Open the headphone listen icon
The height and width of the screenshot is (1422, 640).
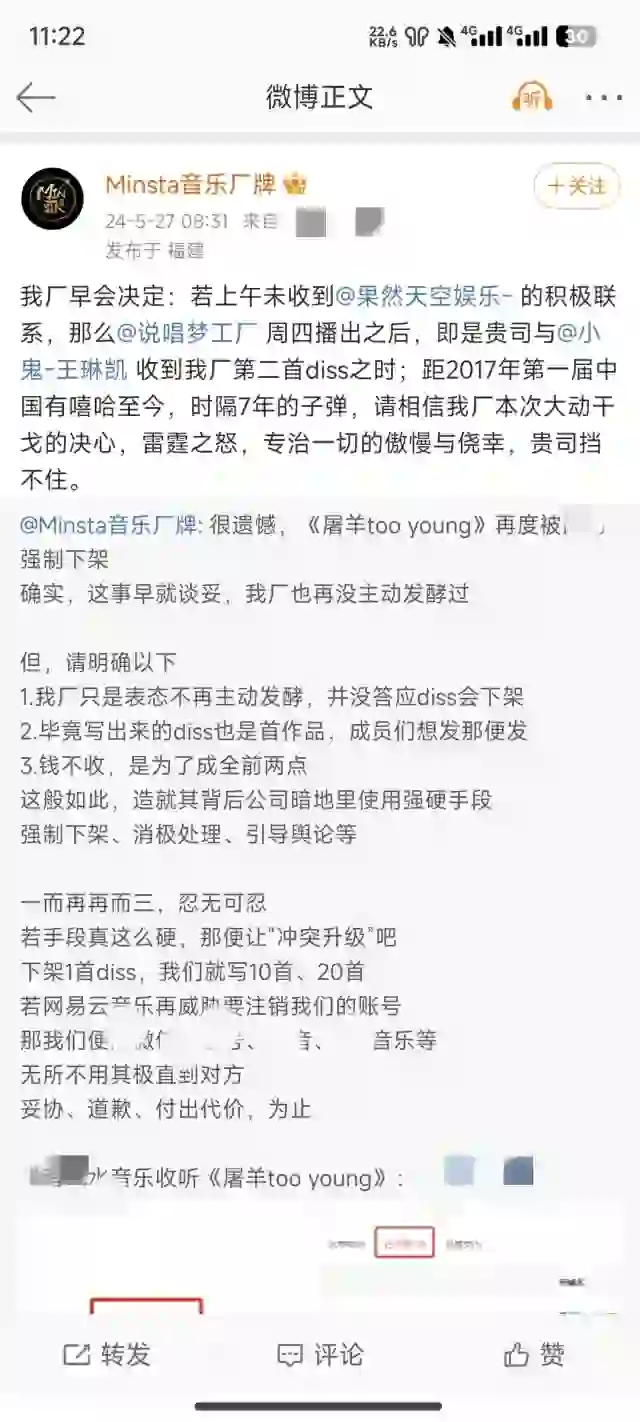pos(531,97)
